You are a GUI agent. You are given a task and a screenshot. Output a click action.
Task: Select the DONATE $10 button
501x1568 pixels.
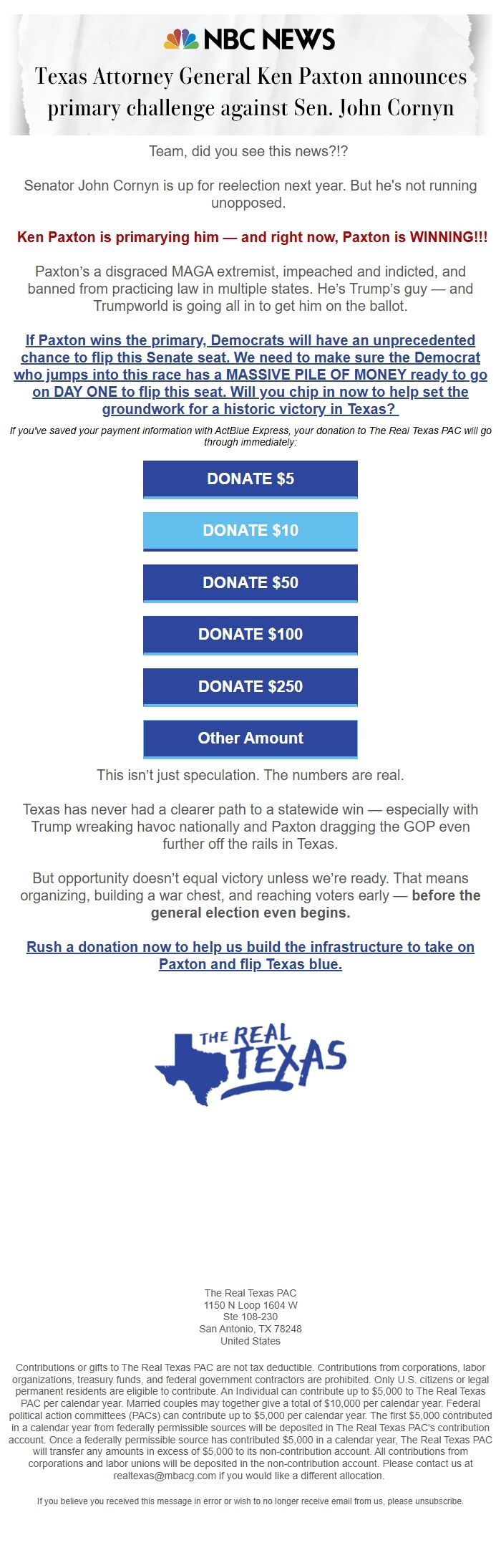click(x=250, y=531)
